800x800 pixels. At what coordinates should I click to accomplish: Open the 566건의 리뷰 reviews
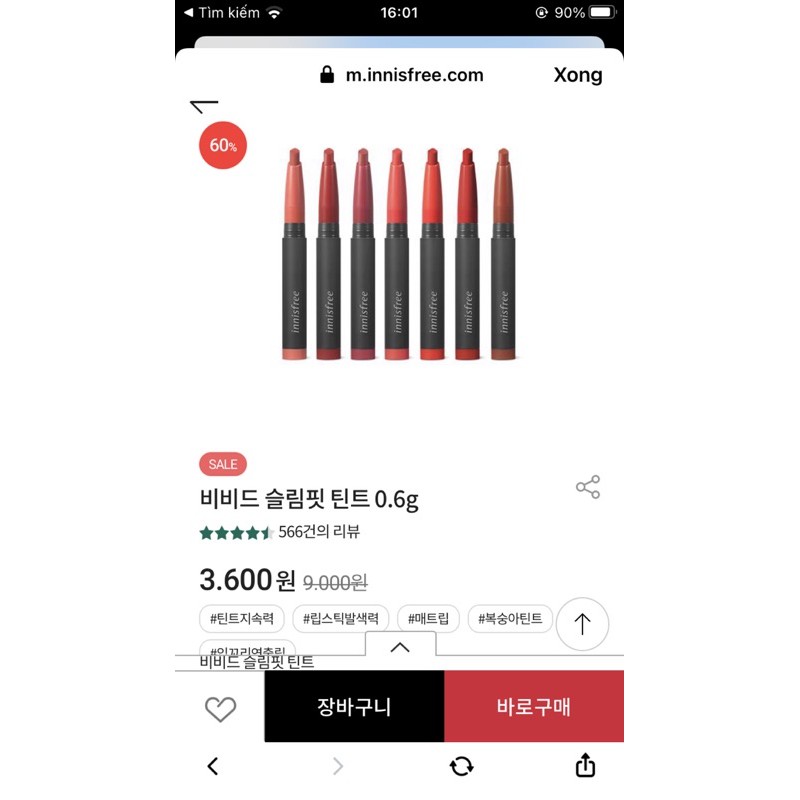tap(318, 532)
